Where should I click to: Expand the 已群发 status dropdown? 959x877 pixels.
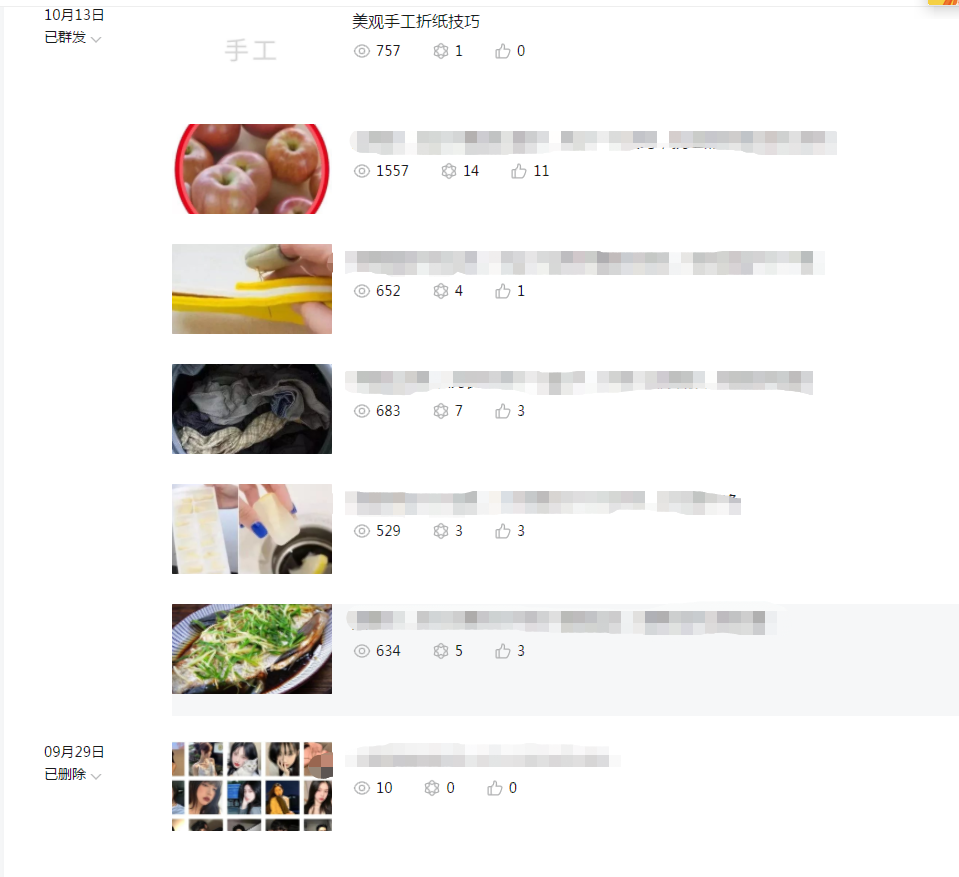coord(96,39)
